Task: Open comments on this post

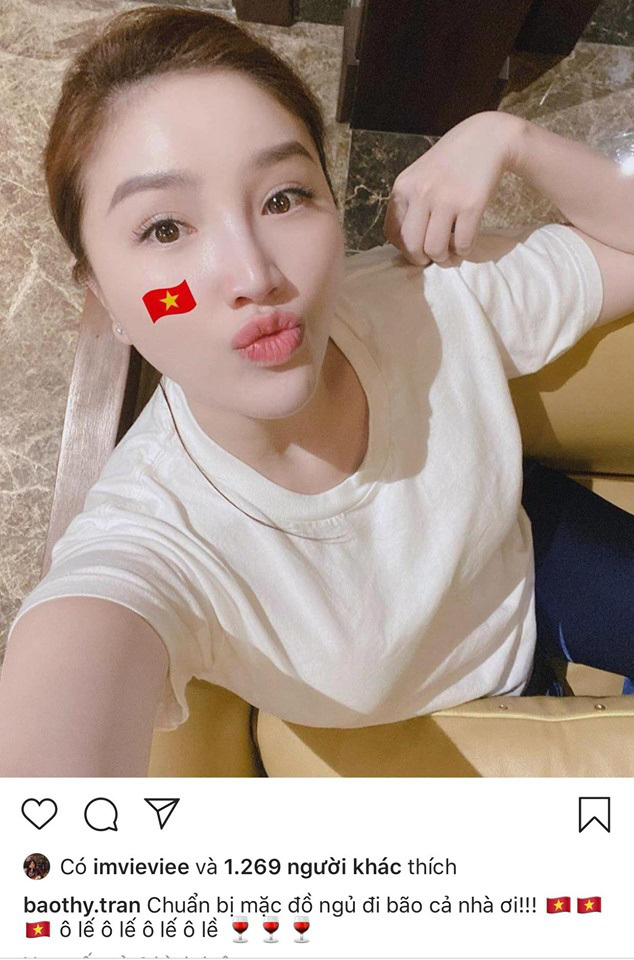Action: 100,814
